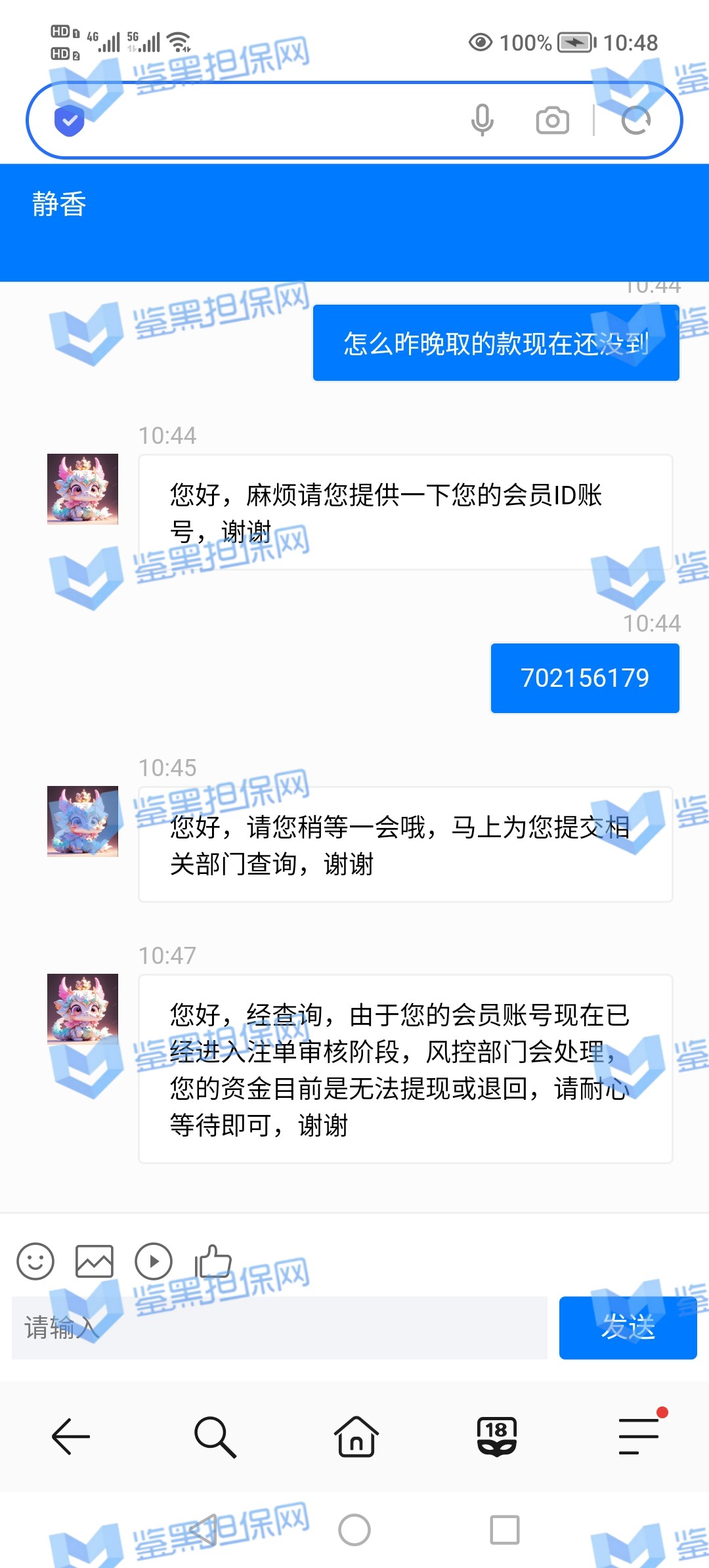Tap the shield security icon
This screenshot has width=709, height=1568.
69,121
